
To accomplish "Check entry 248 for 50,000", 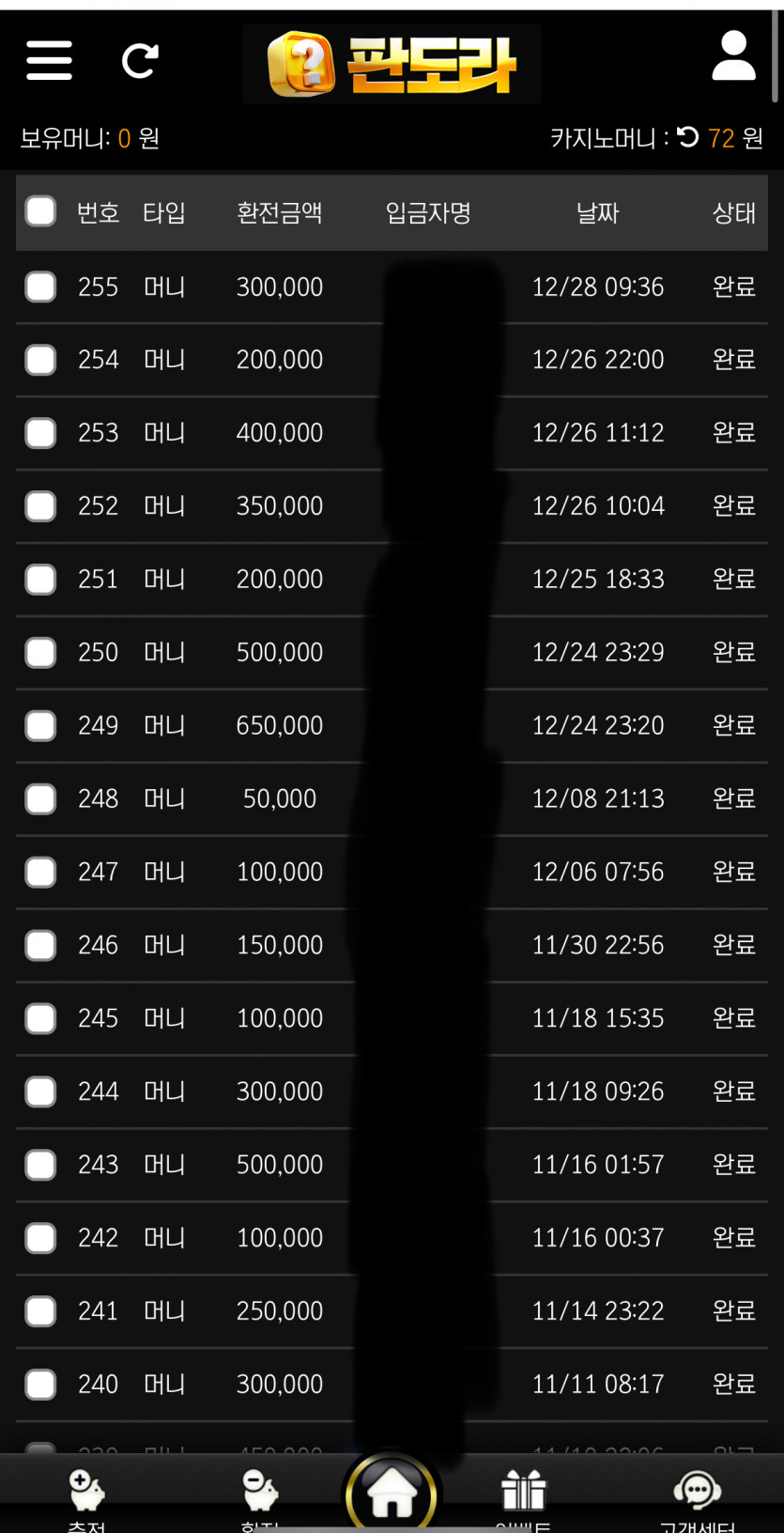I will tap(40, 799).
